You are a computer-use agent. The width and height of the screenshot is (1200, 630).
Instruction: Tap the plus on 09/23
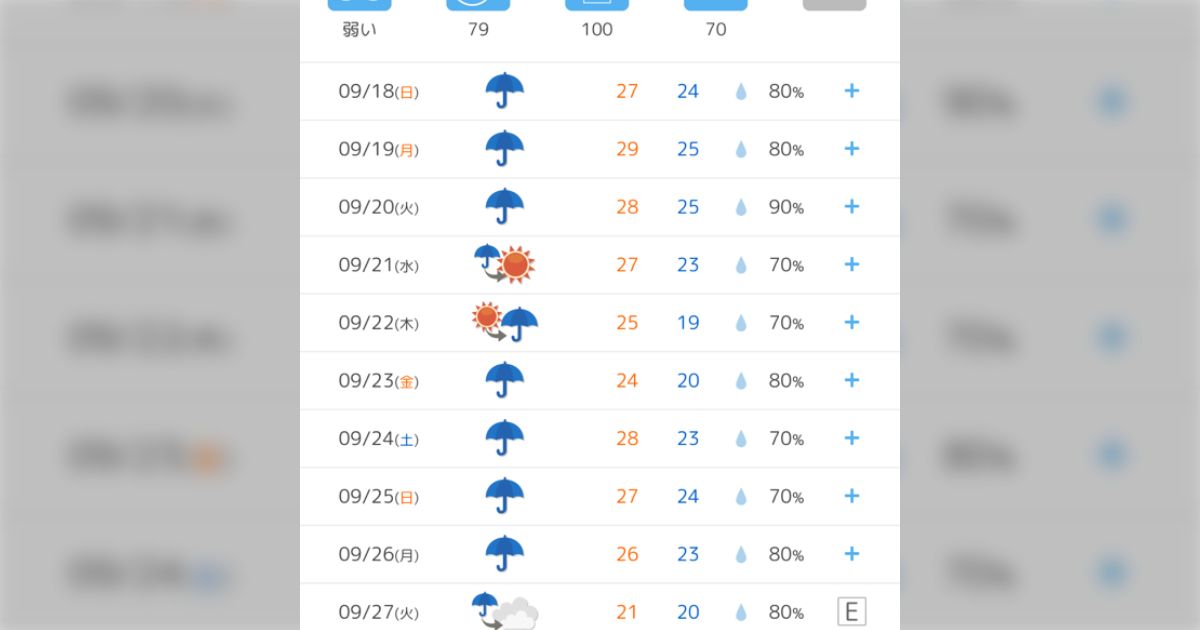tap(852, 381)
